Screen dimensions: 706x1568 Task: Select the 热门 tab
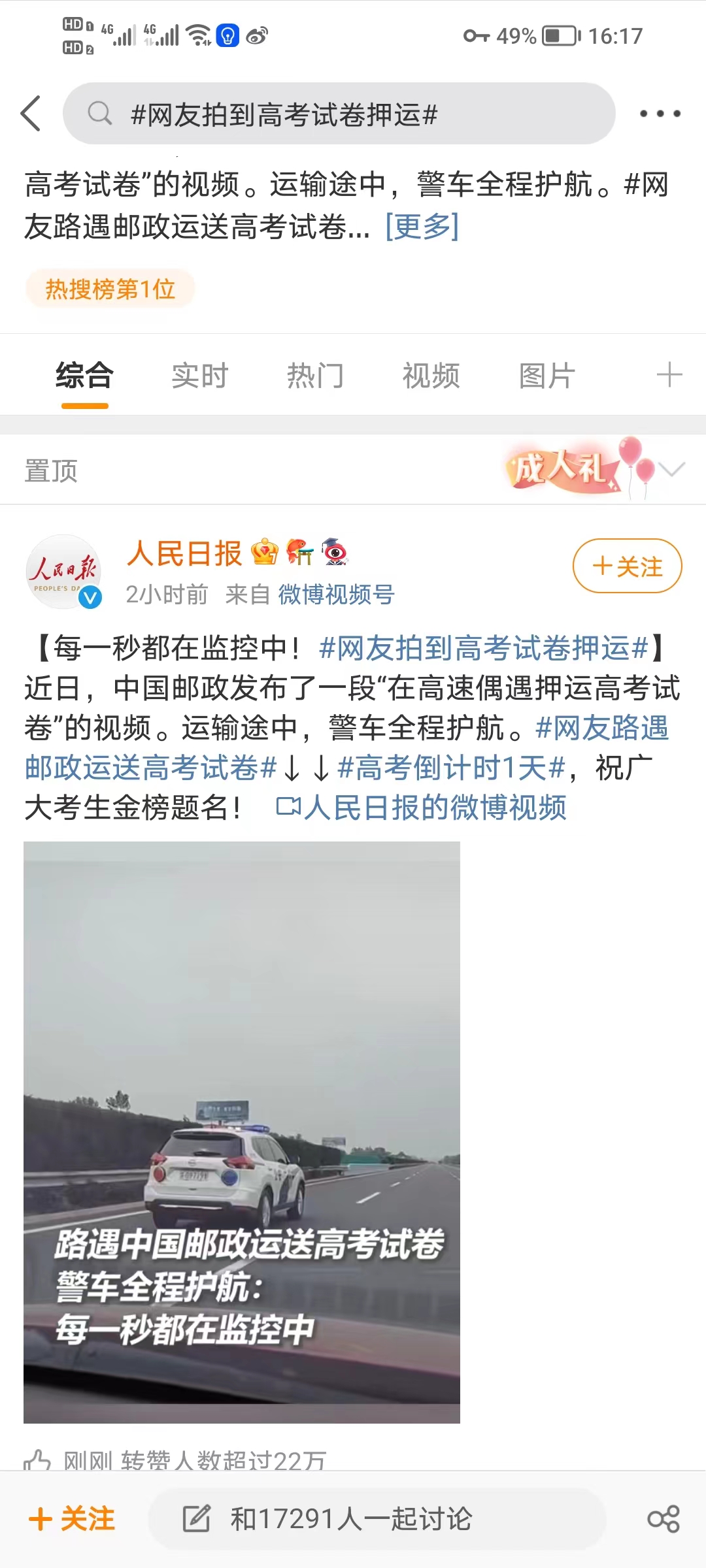pyautogui.click(x=315, y=376)
